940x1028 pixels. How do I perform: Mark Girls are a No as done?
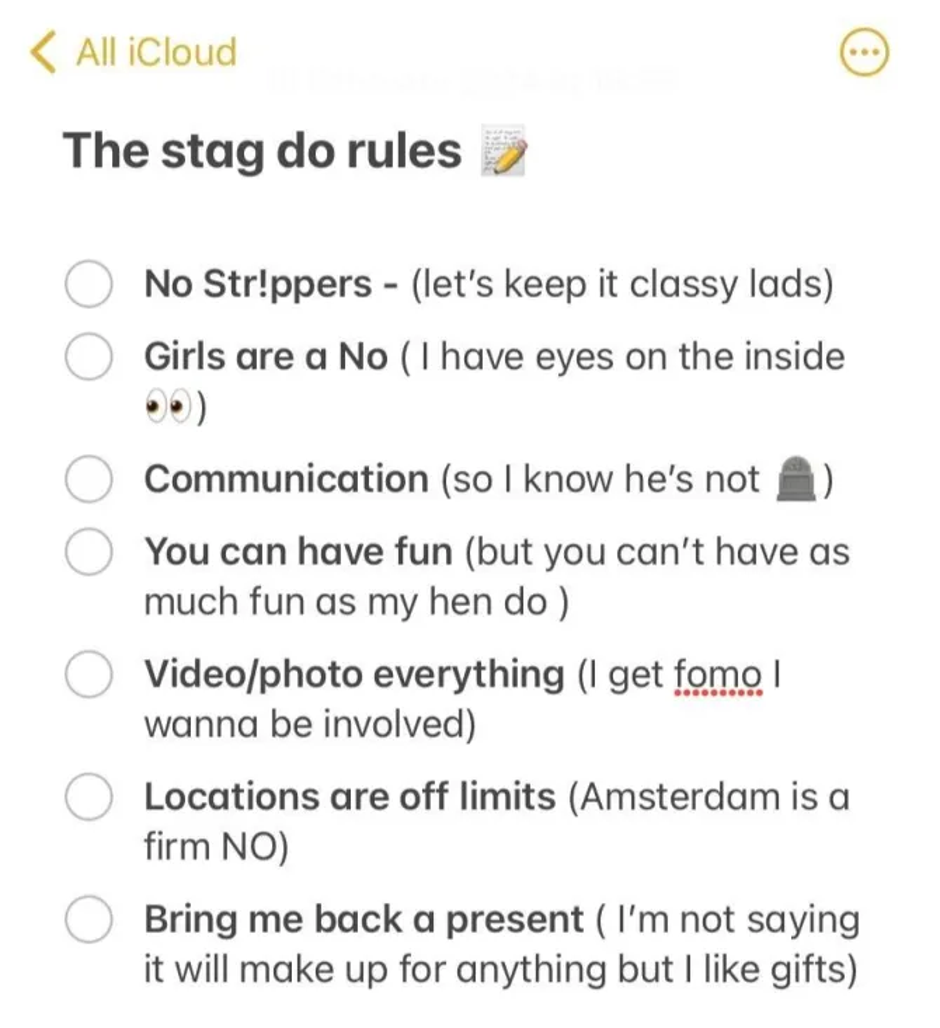[x=88, y=358]
